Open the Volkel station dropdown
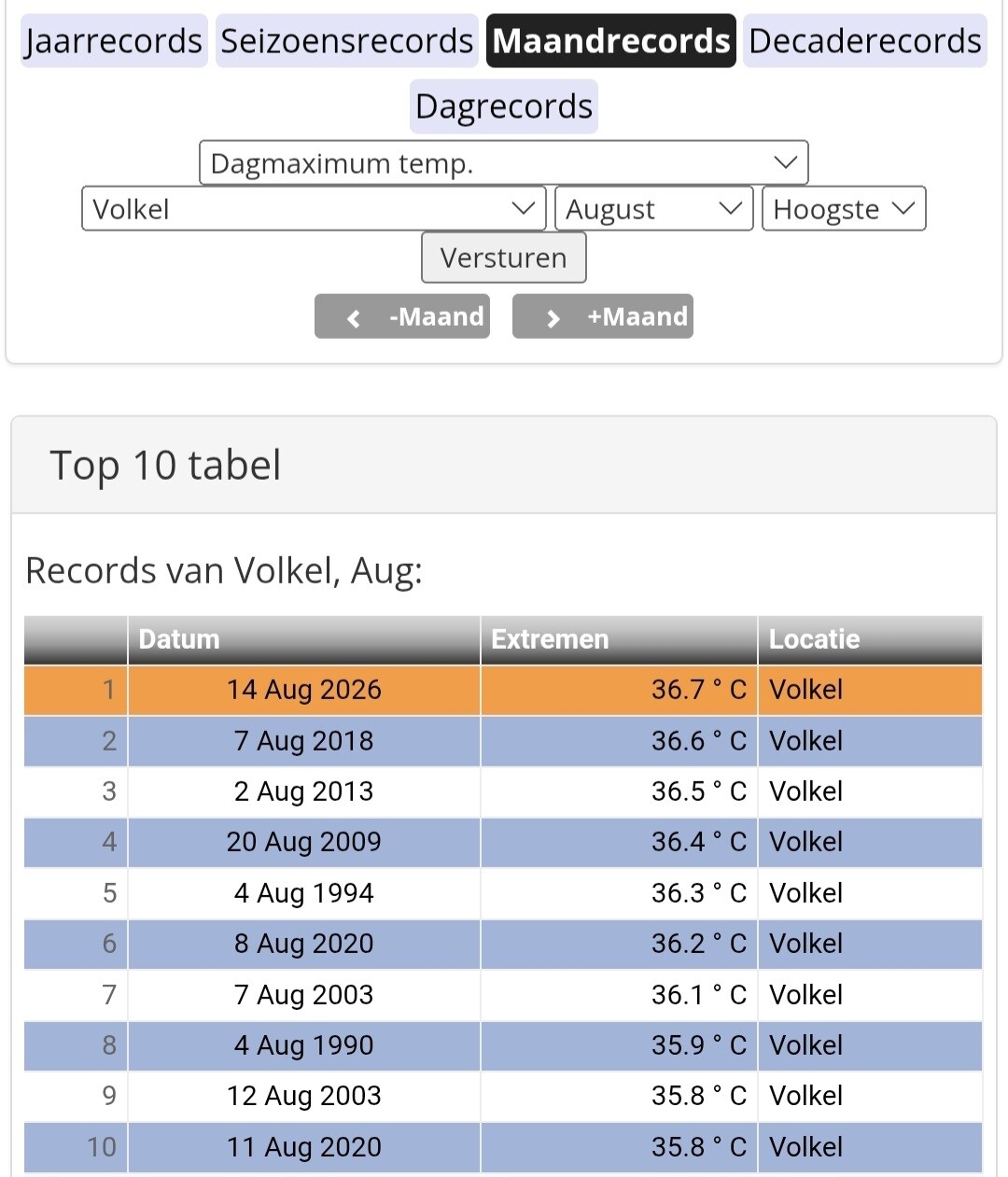 click(x=314, y=209)
